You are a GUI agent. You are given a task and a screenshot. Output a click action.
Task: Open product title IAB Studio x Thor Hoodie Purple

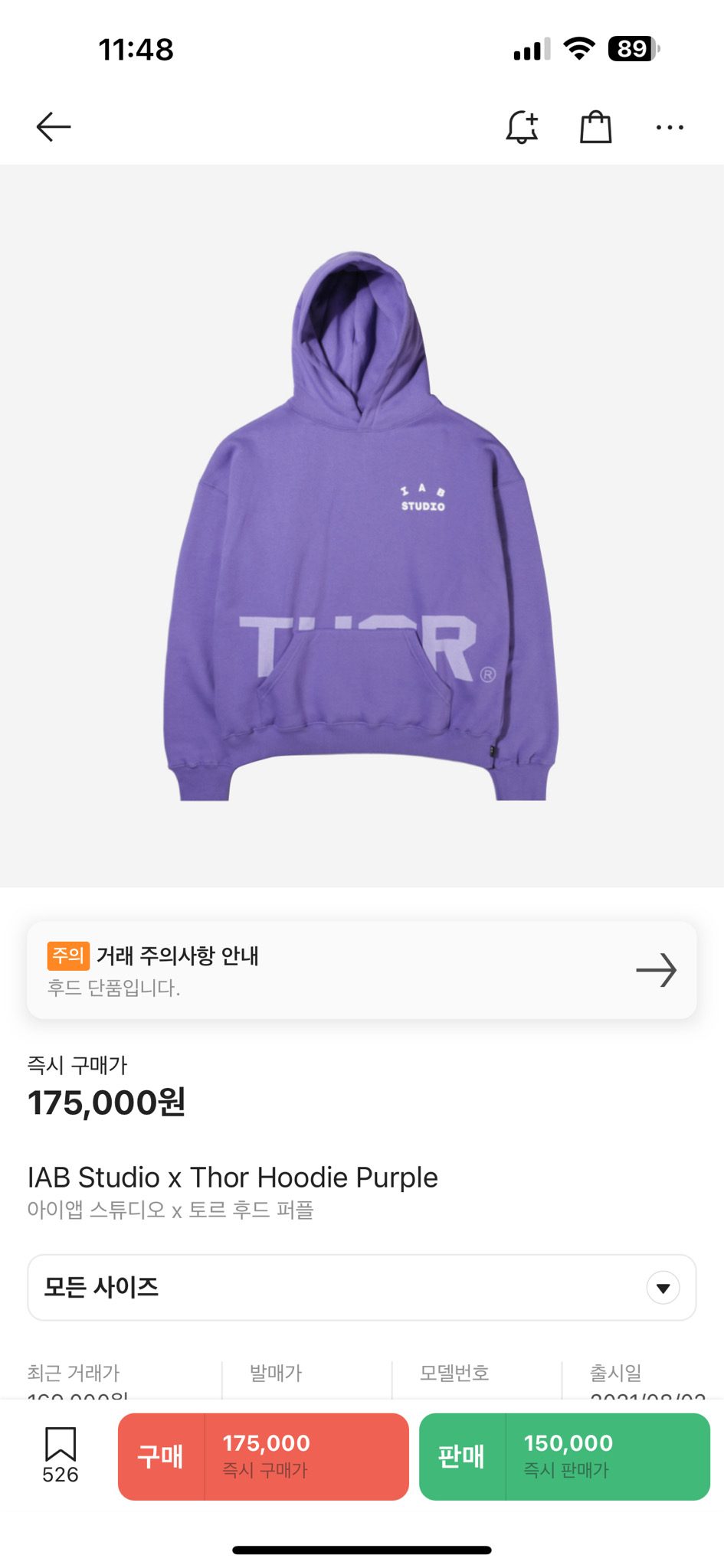pos(233,1178)
